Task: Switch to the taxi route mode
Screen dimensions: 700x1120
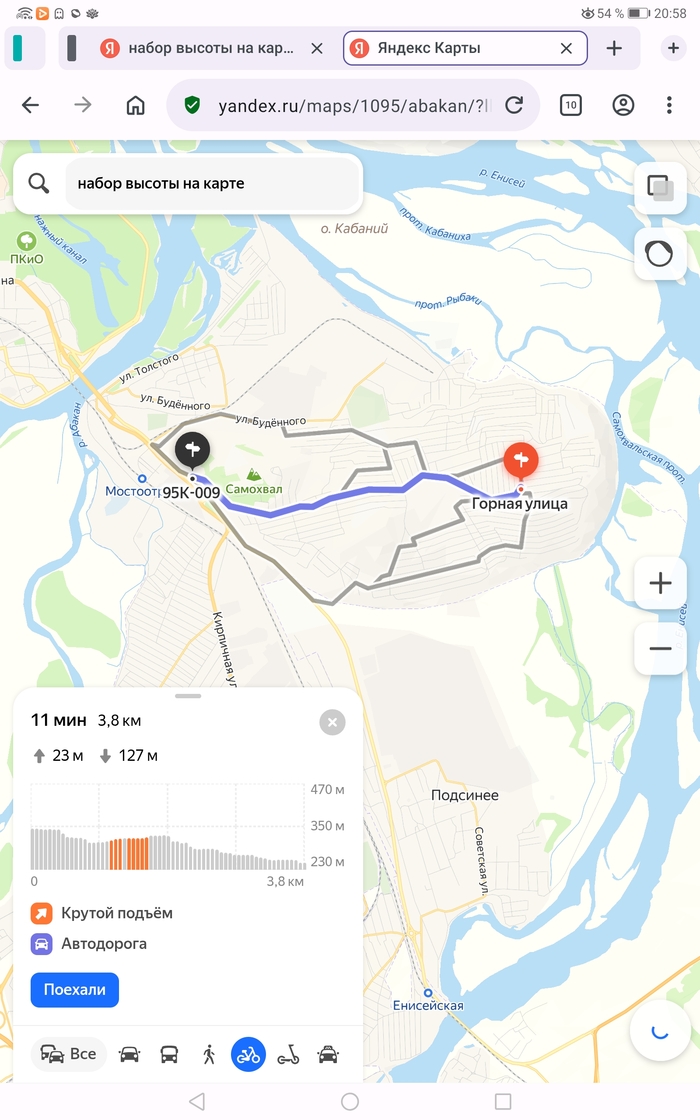Action: [328, 1054]
